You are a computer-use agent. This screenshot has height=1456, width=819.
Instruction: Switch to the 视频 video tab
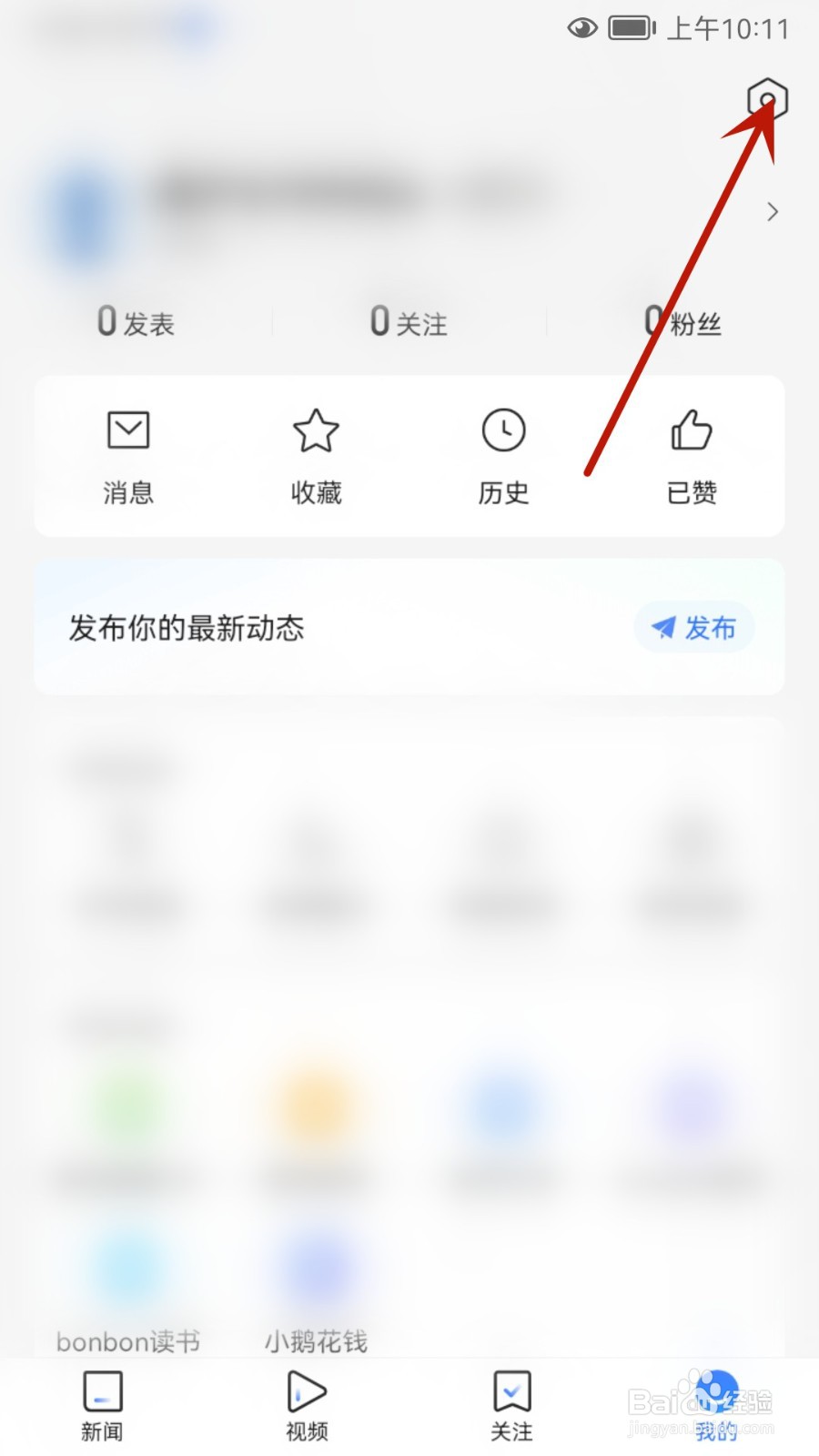[306, 1406]
